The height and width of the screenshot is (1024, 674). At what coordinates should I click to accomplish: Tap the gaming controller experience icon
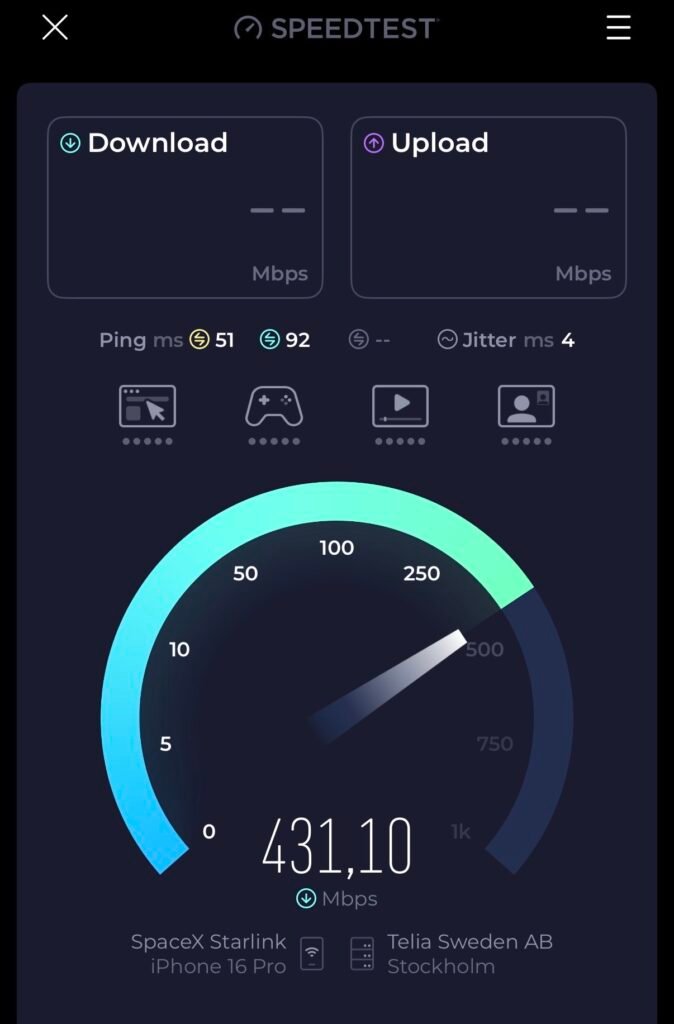tap(273, 407)
